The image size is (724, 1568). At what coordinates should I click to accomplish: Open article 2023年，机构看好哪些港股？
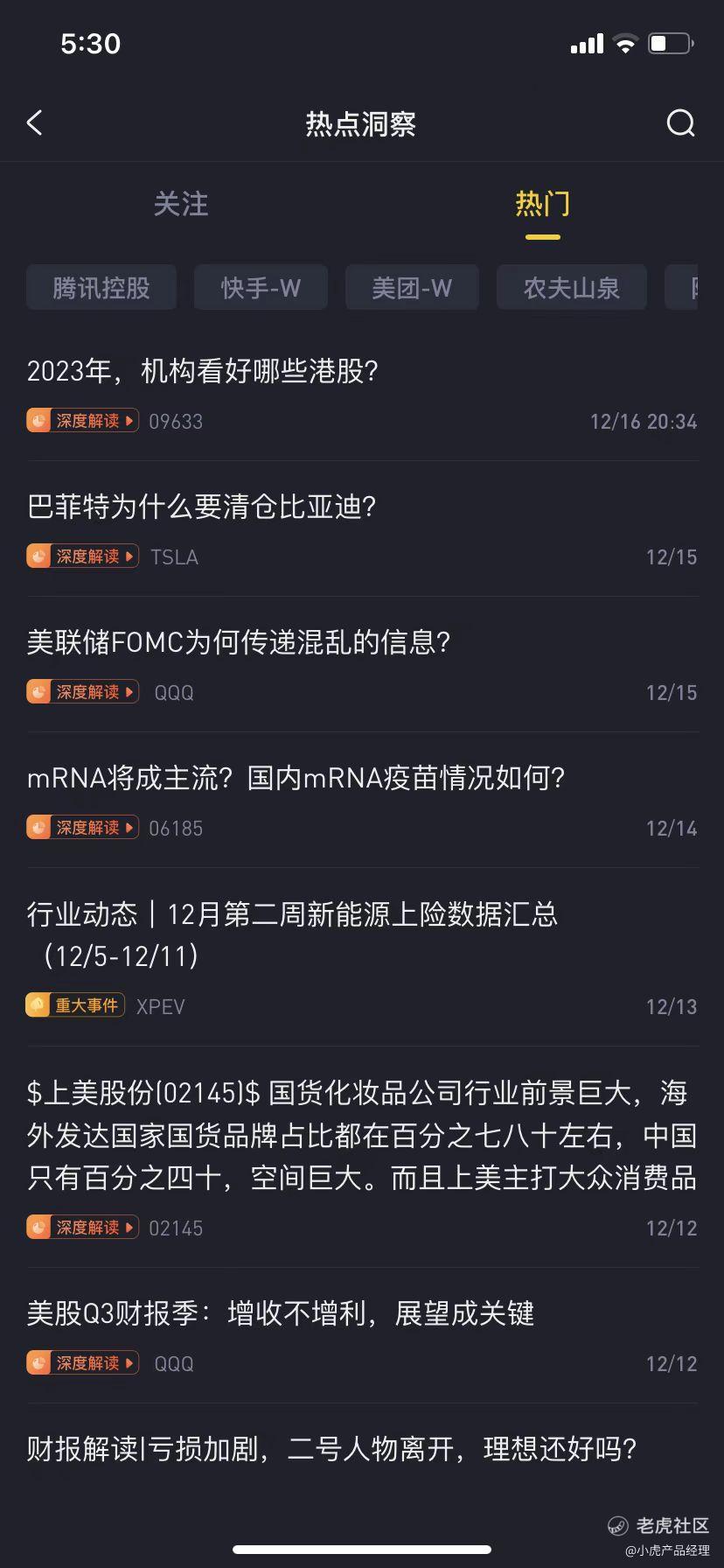click(x=203, y=371)
